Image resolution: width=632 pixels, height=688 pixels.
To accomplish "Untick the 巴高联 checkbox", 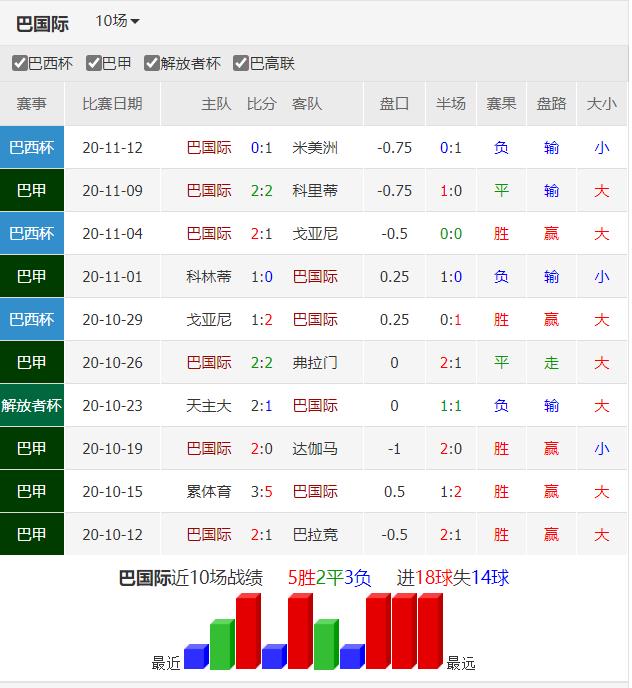I will click(x=241, y=64).
